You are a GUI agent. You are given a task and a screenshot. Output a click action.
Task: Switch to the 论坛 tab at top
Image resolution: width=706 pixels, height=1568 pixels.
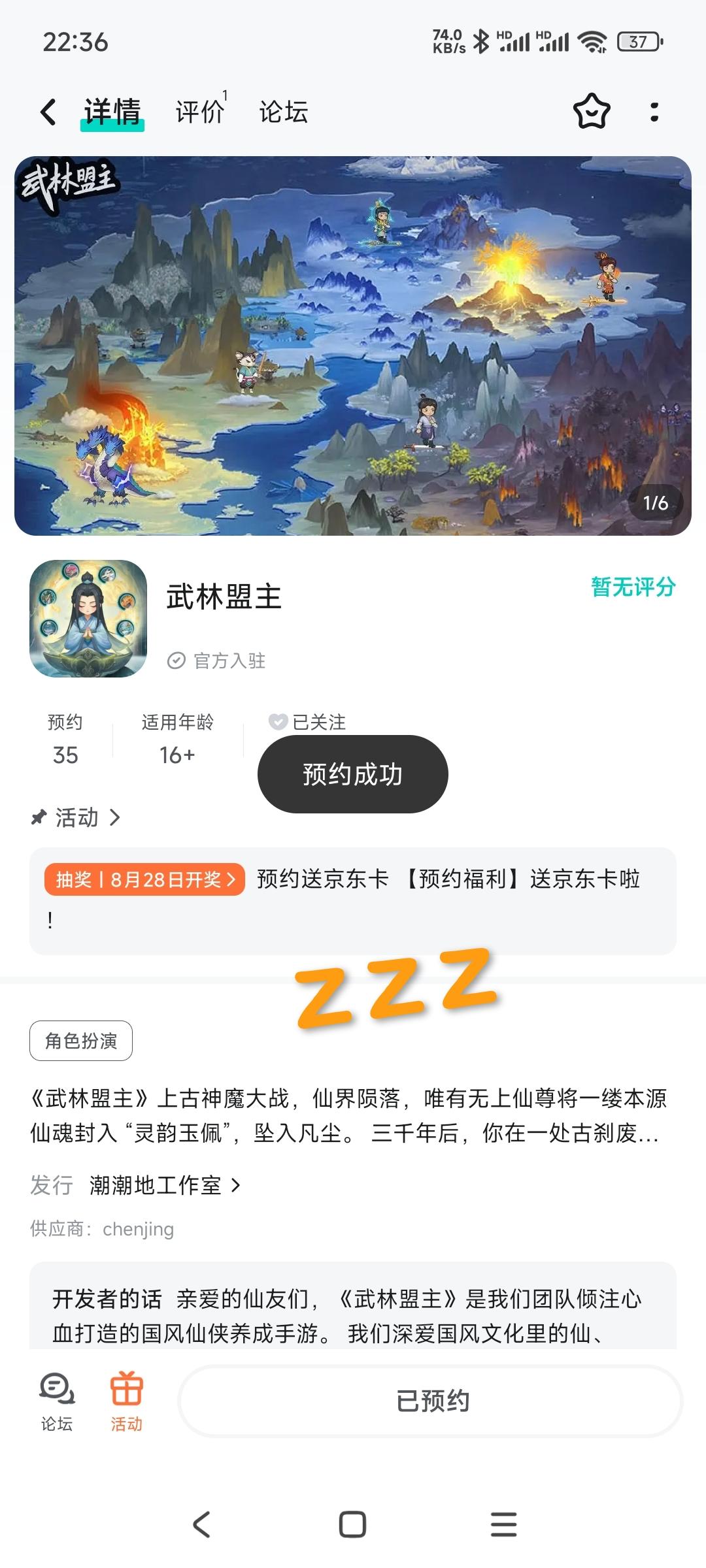[284, 112]
